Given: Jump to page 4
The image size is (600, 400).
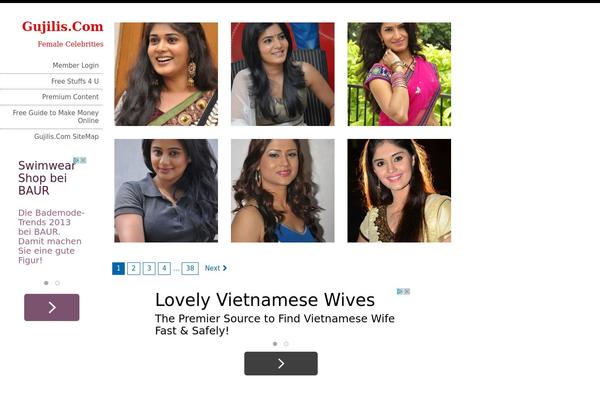Looking at the screenshot, I should (164, 269).
